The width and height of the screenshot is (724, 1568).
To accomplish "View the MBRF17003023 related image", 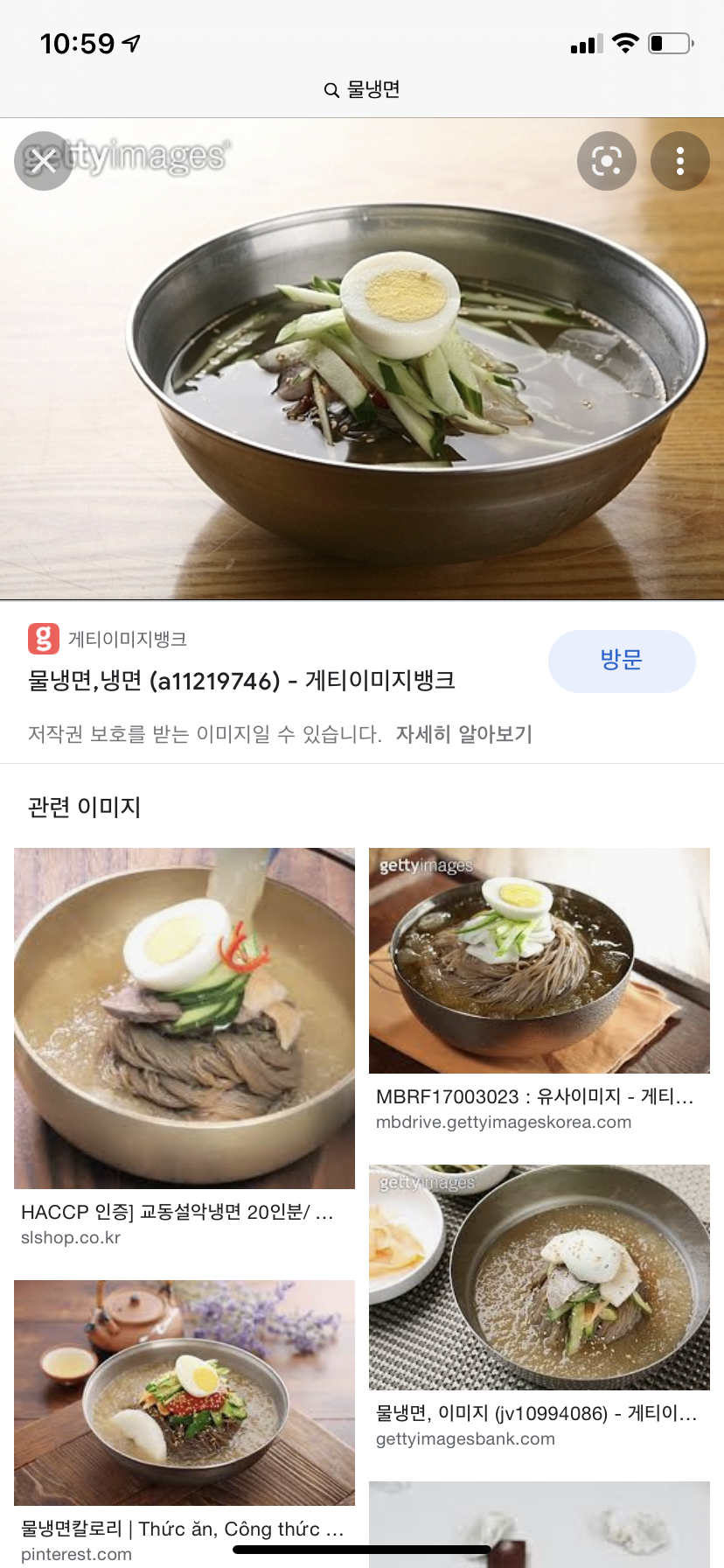I will coord(539,960).
